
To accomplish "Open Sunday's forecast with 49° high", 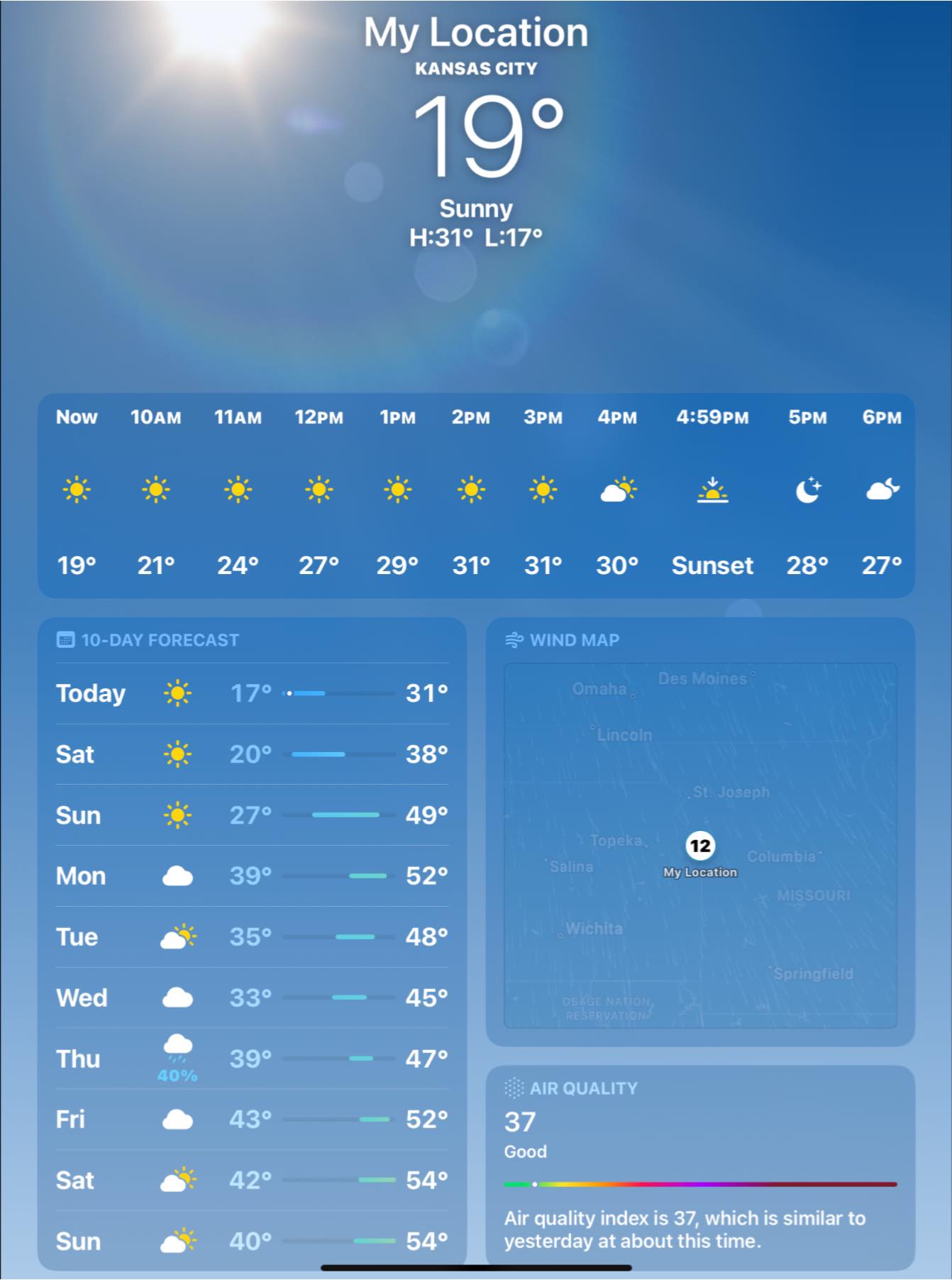I will [x=252, y=815].
